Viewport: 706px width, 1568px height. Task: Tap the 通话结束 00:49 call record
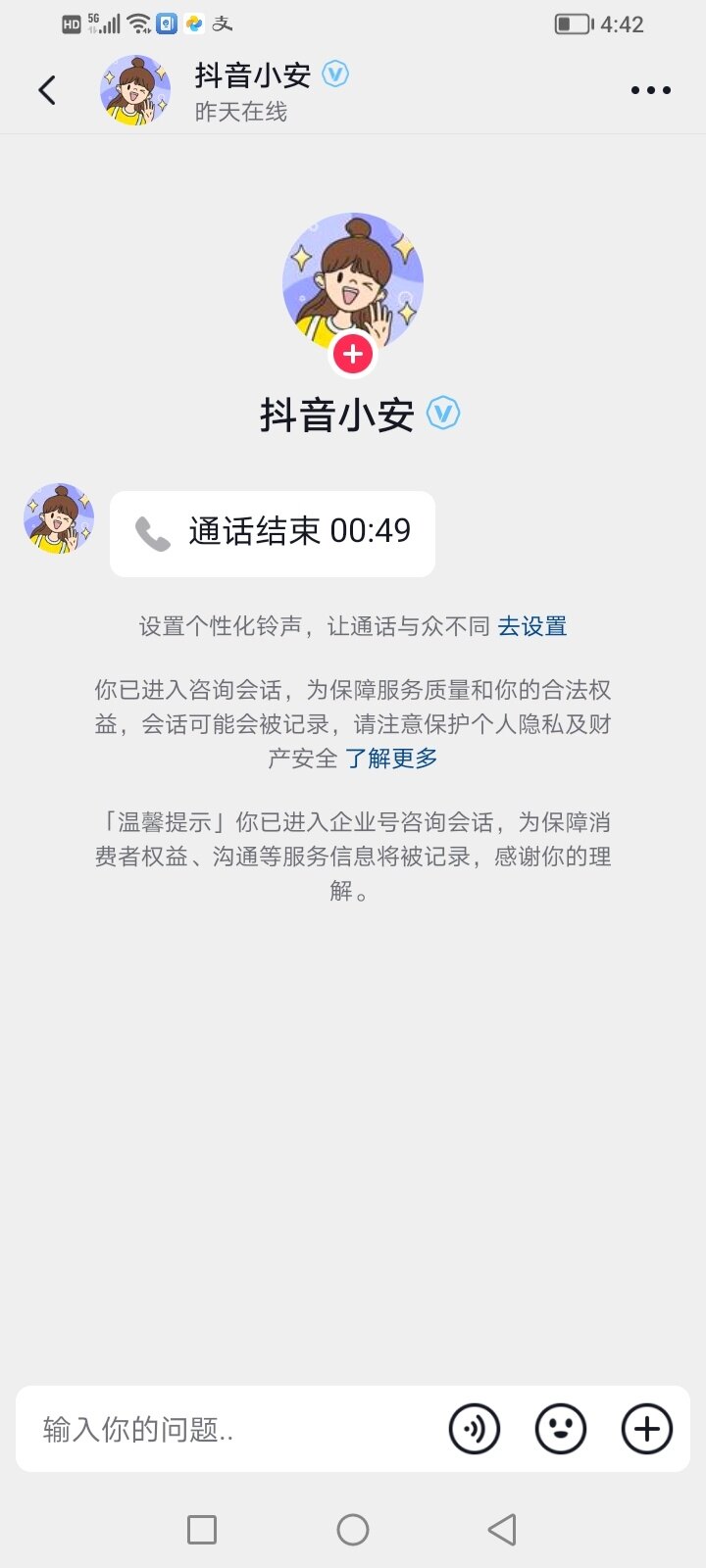tap(273, 533)
